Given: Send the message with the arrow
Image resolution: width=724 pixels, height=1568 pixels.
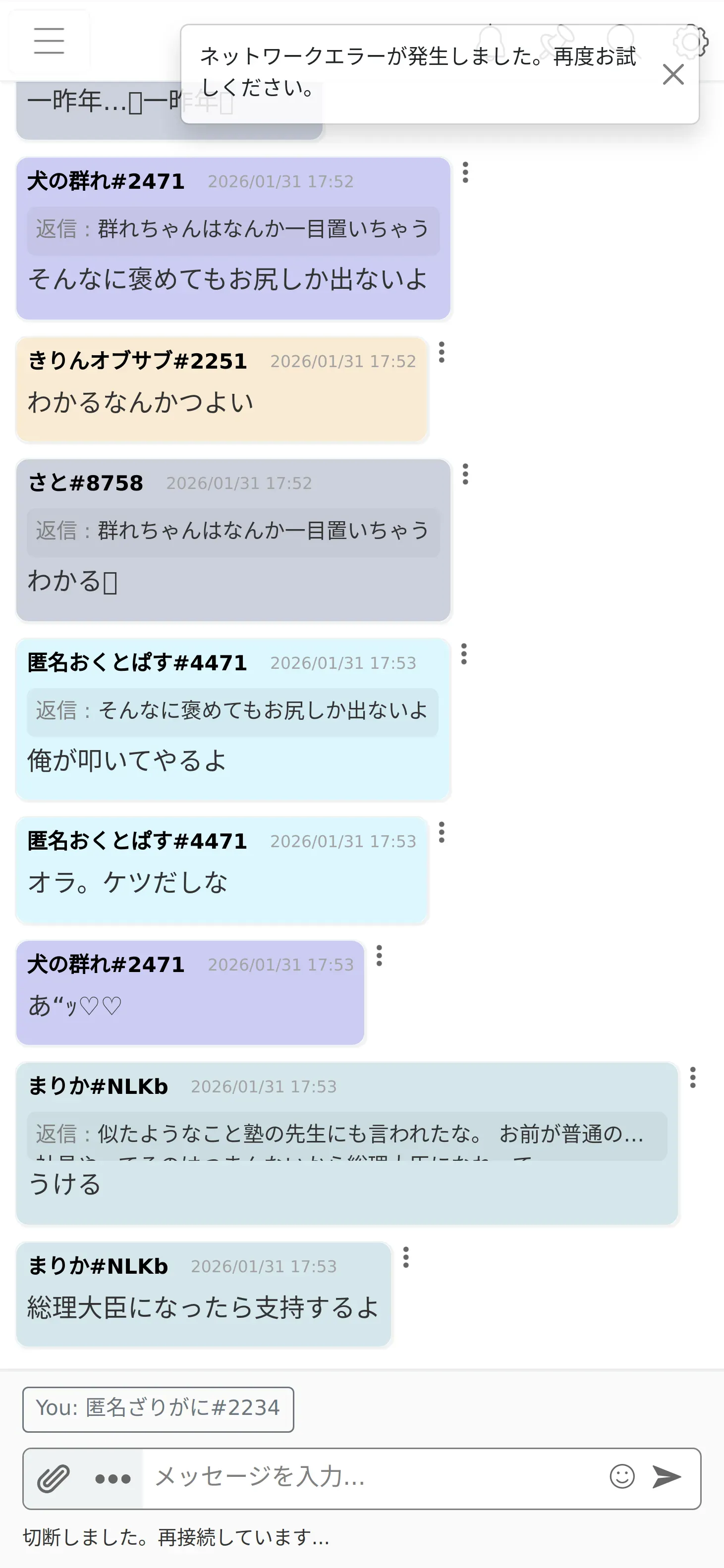Looking at the screenshot, I should tap(667, 1477).
